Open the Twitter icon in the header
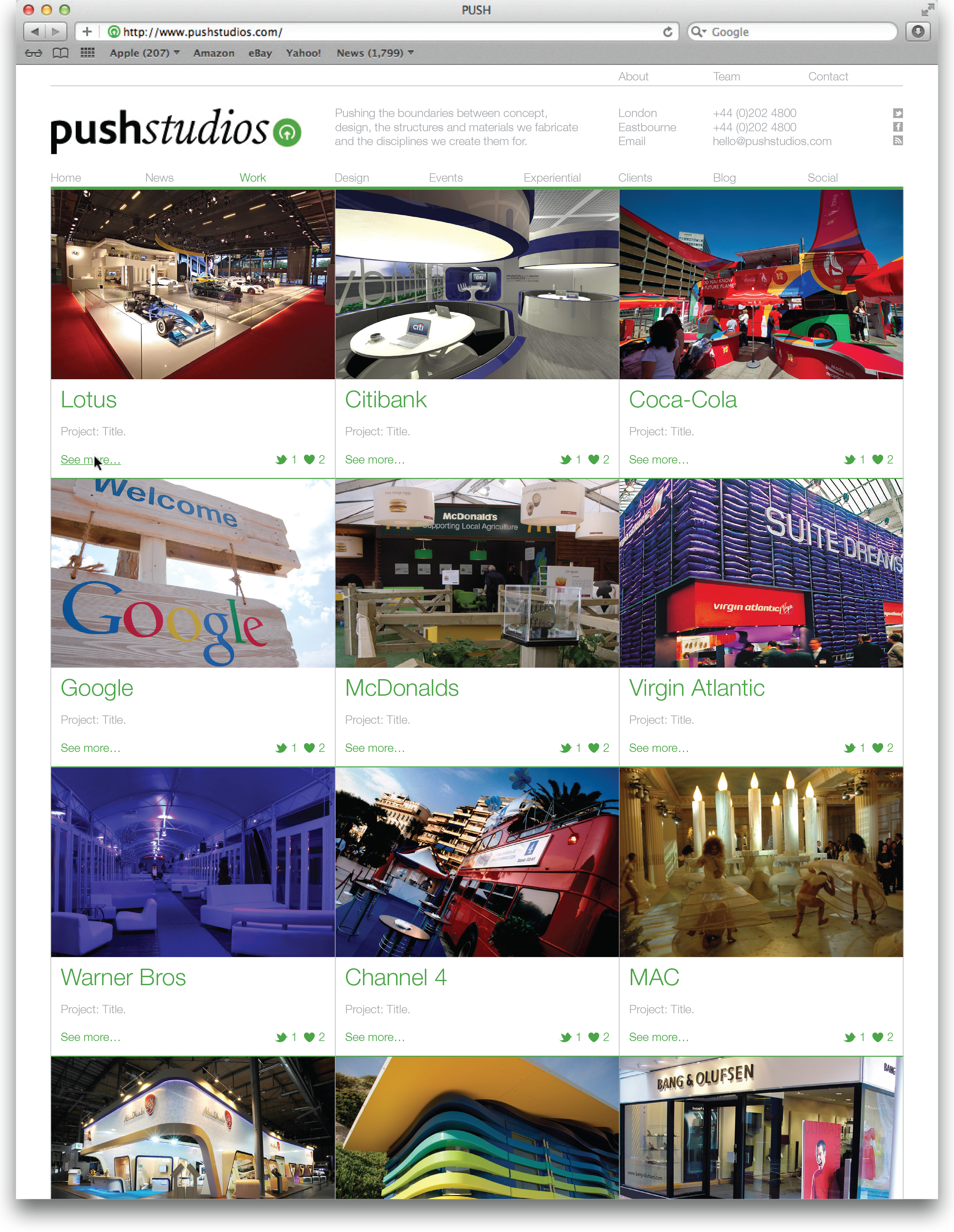This screenshot has width=954, height=1232. [x=897, y=114]
